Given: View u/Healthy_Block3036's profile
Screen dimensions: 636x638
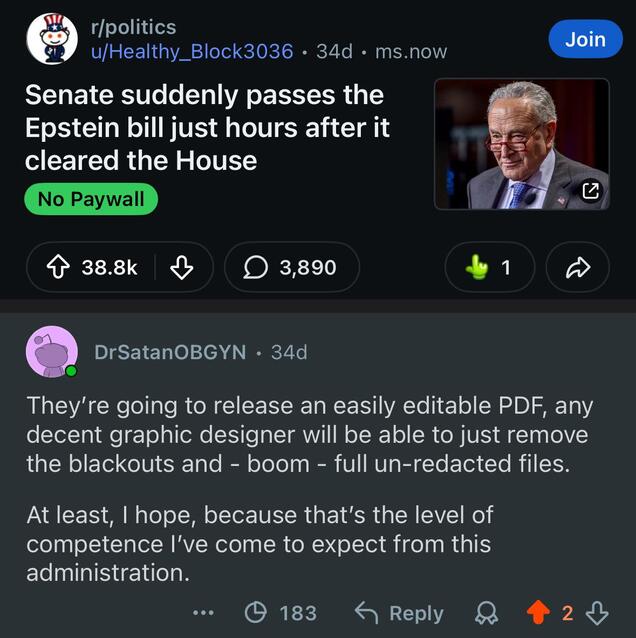Looking at the screenshot, I should point(191,51).
